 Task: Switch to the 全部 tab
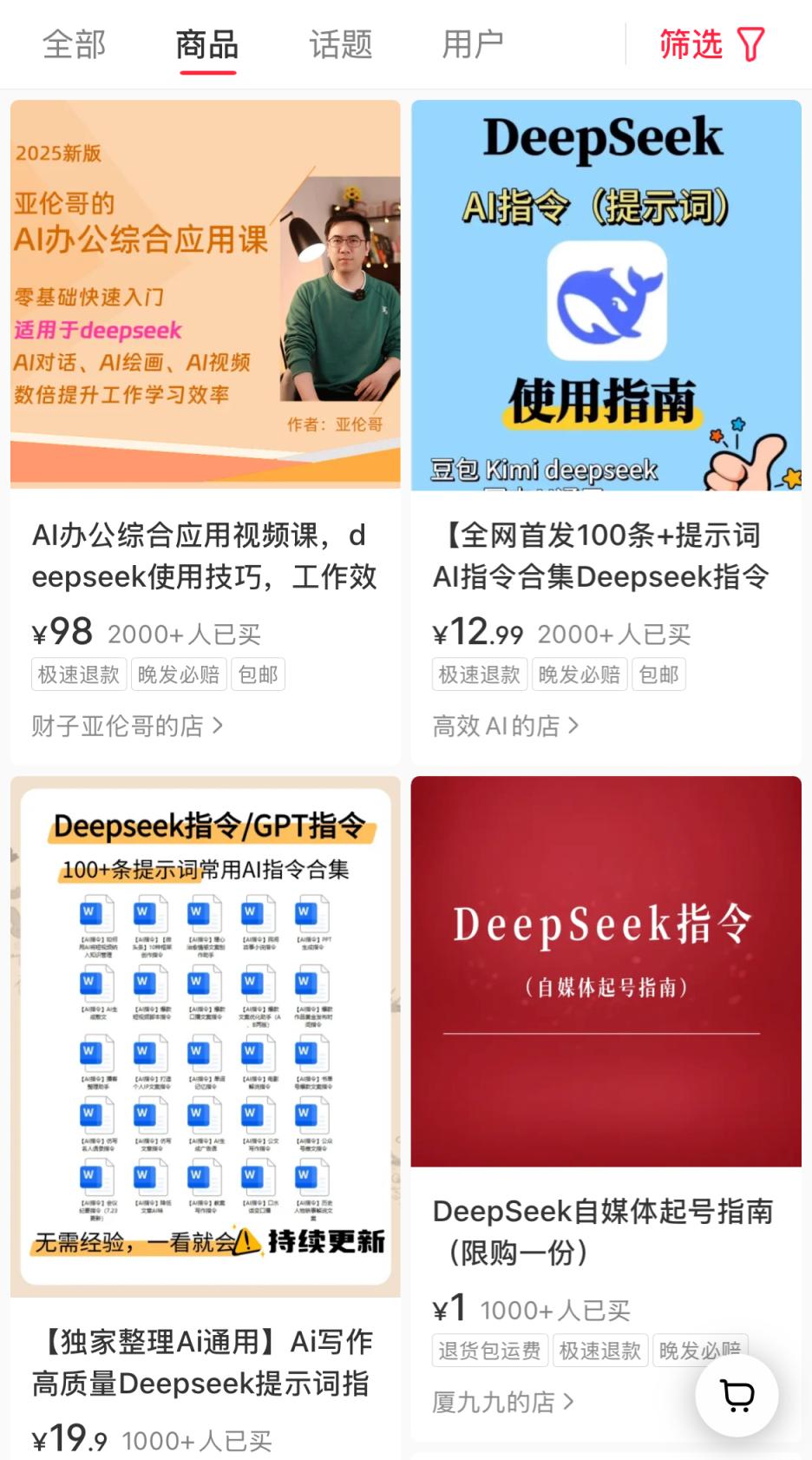click(x=74, y=43)
